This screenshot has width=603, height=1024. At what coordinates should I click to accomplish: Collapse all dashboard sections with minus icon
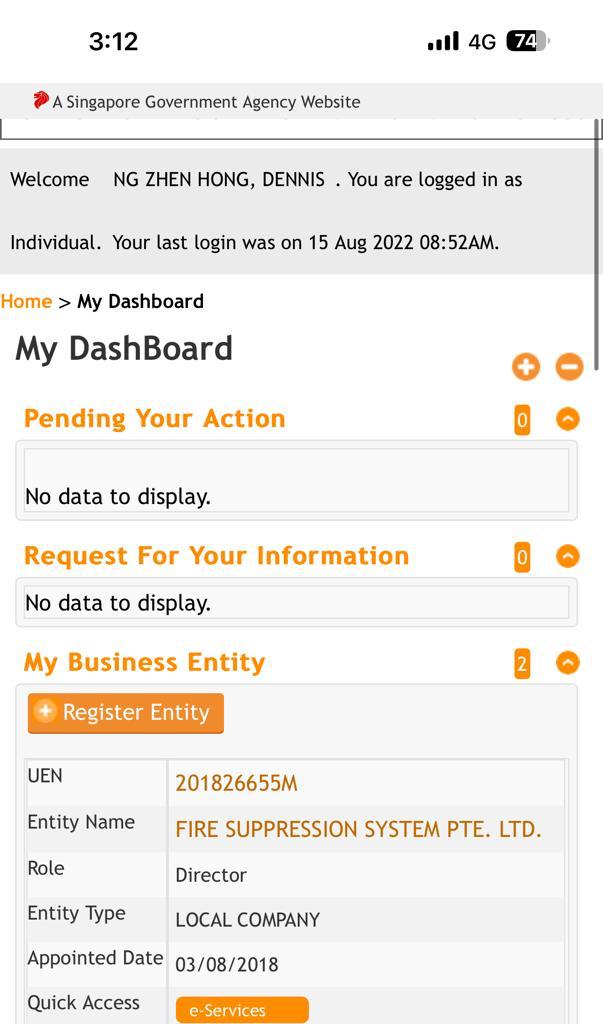coord(569,367)
